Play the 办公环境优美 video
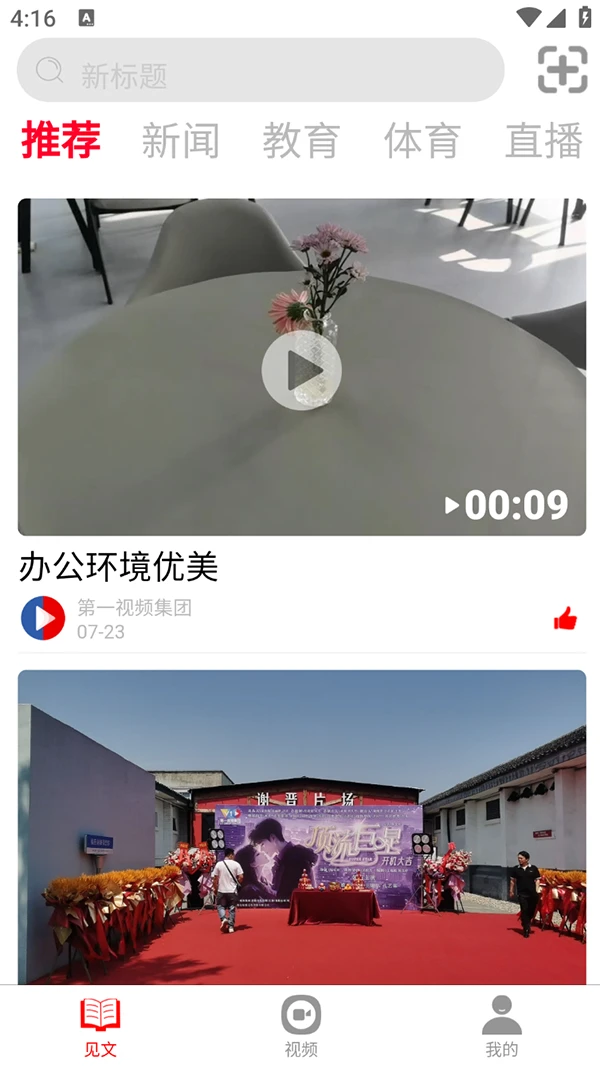Viewport: 600px width, 1067px height. 301,370
